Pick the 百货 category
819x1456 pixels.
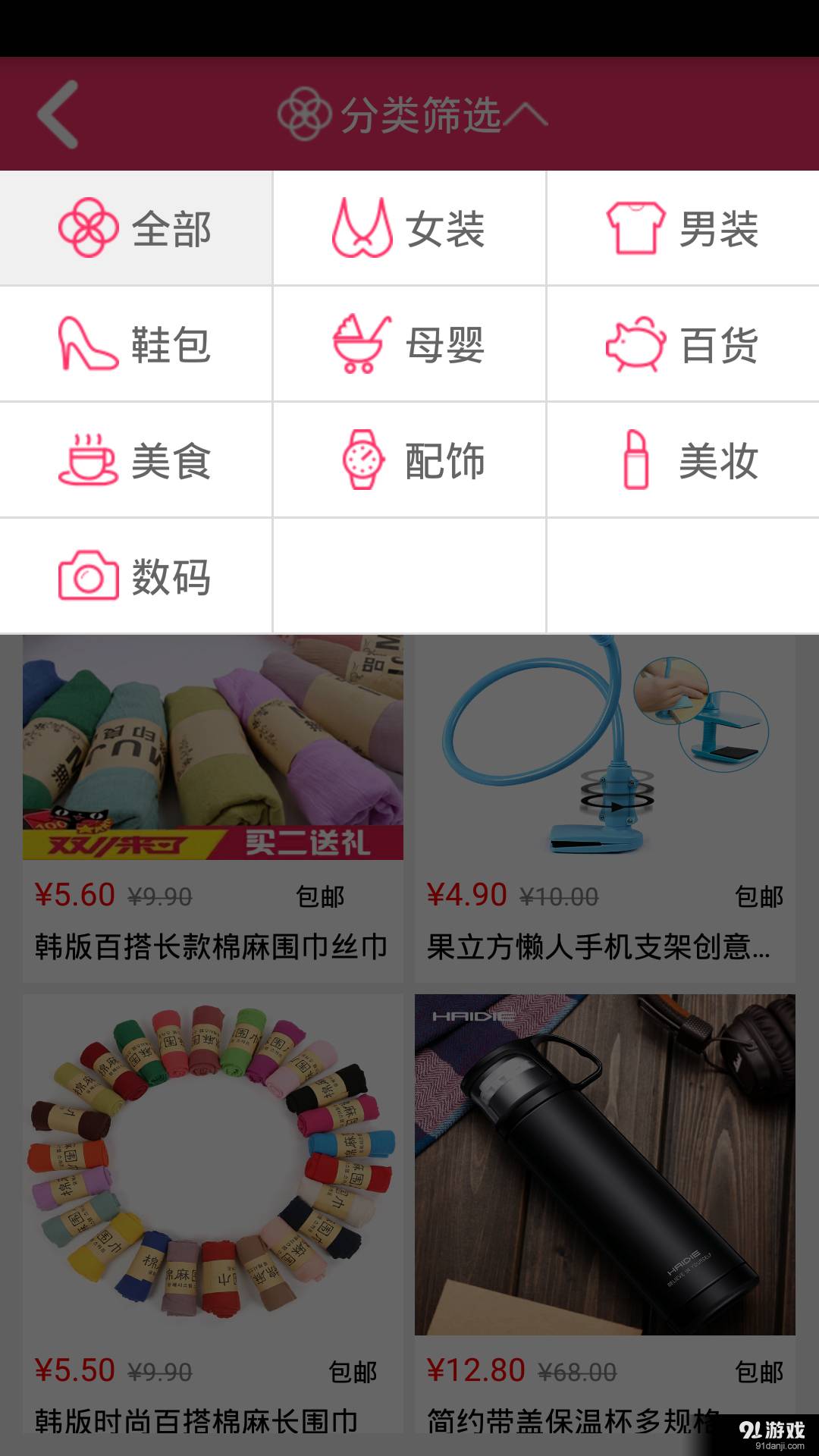[683, 344]
